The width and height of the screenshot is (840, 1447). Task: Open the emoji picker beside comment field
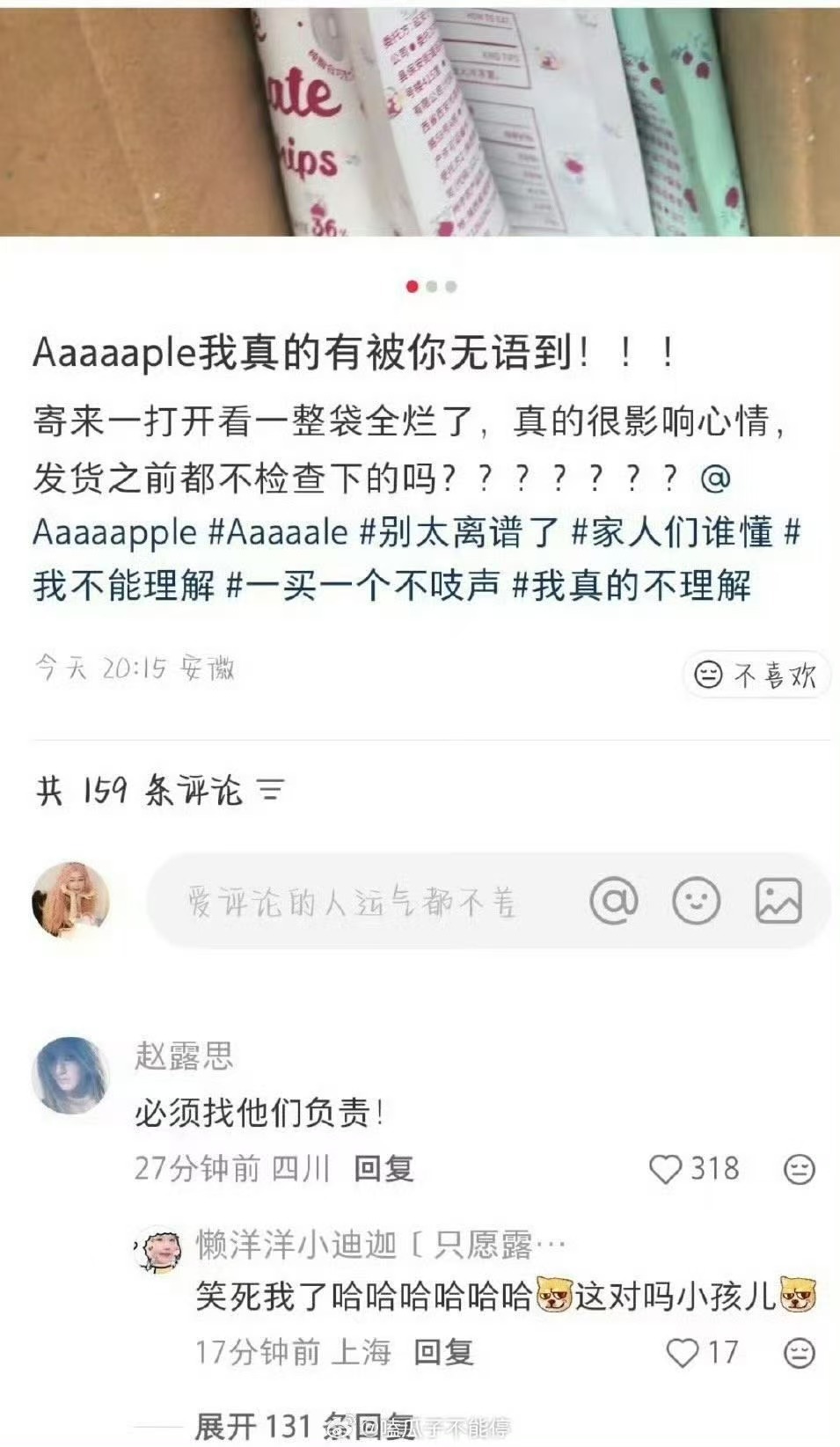(695, 901)
